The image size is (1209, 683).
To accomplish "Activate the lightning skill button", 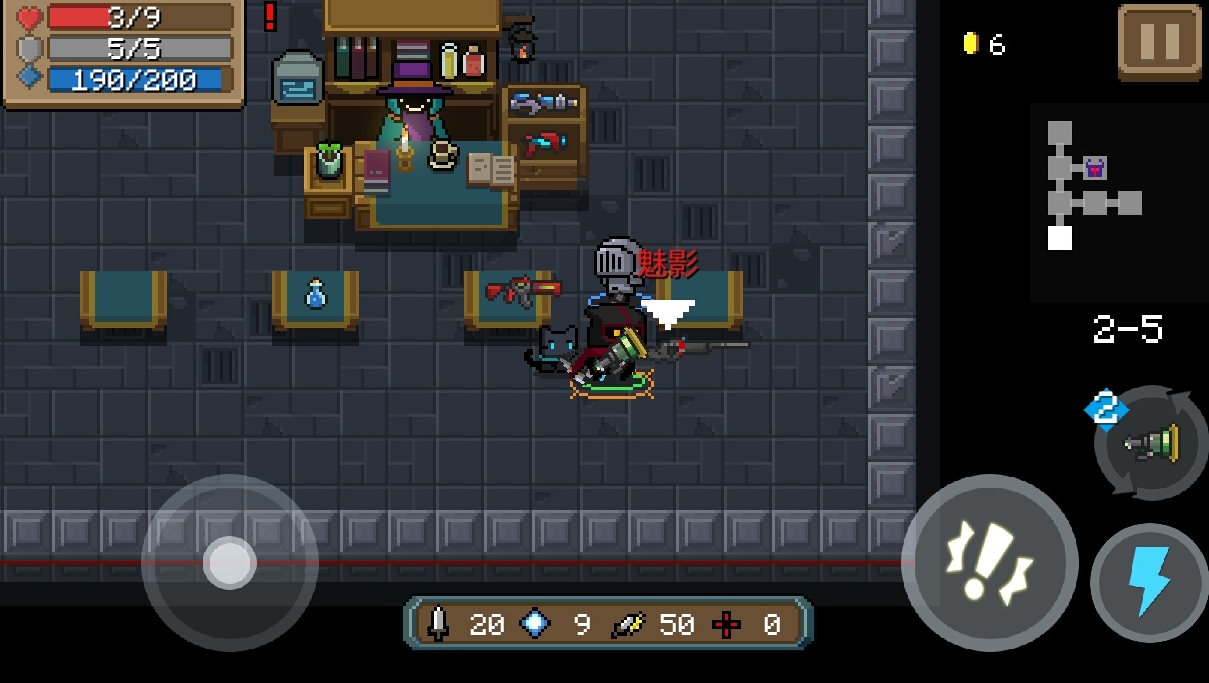I will point(1148,582).
